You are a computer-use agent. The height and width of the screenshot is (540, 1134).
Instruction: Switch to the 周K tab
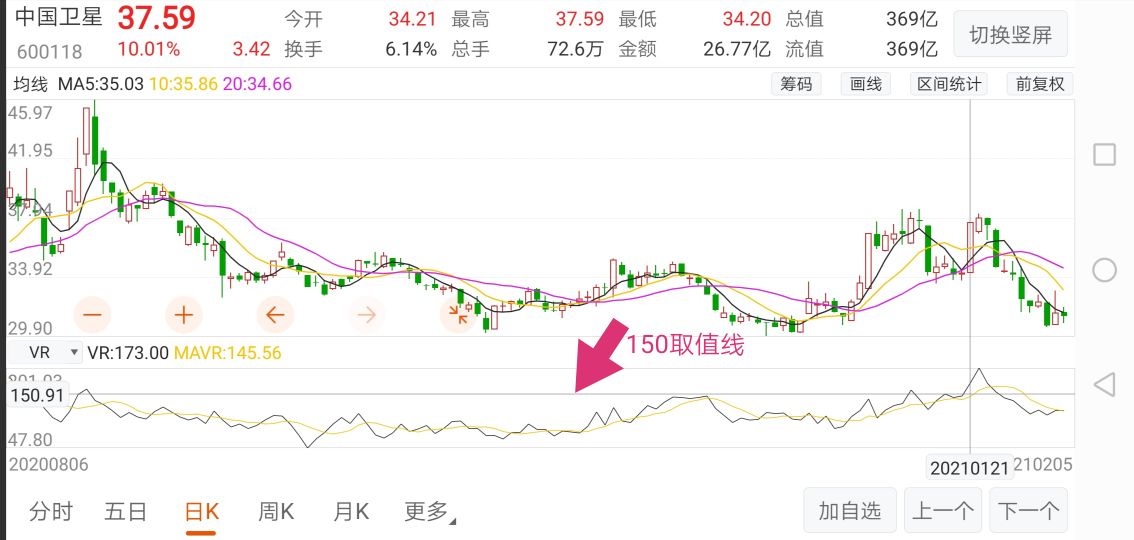pyautogui.click(x=276, y=512)
